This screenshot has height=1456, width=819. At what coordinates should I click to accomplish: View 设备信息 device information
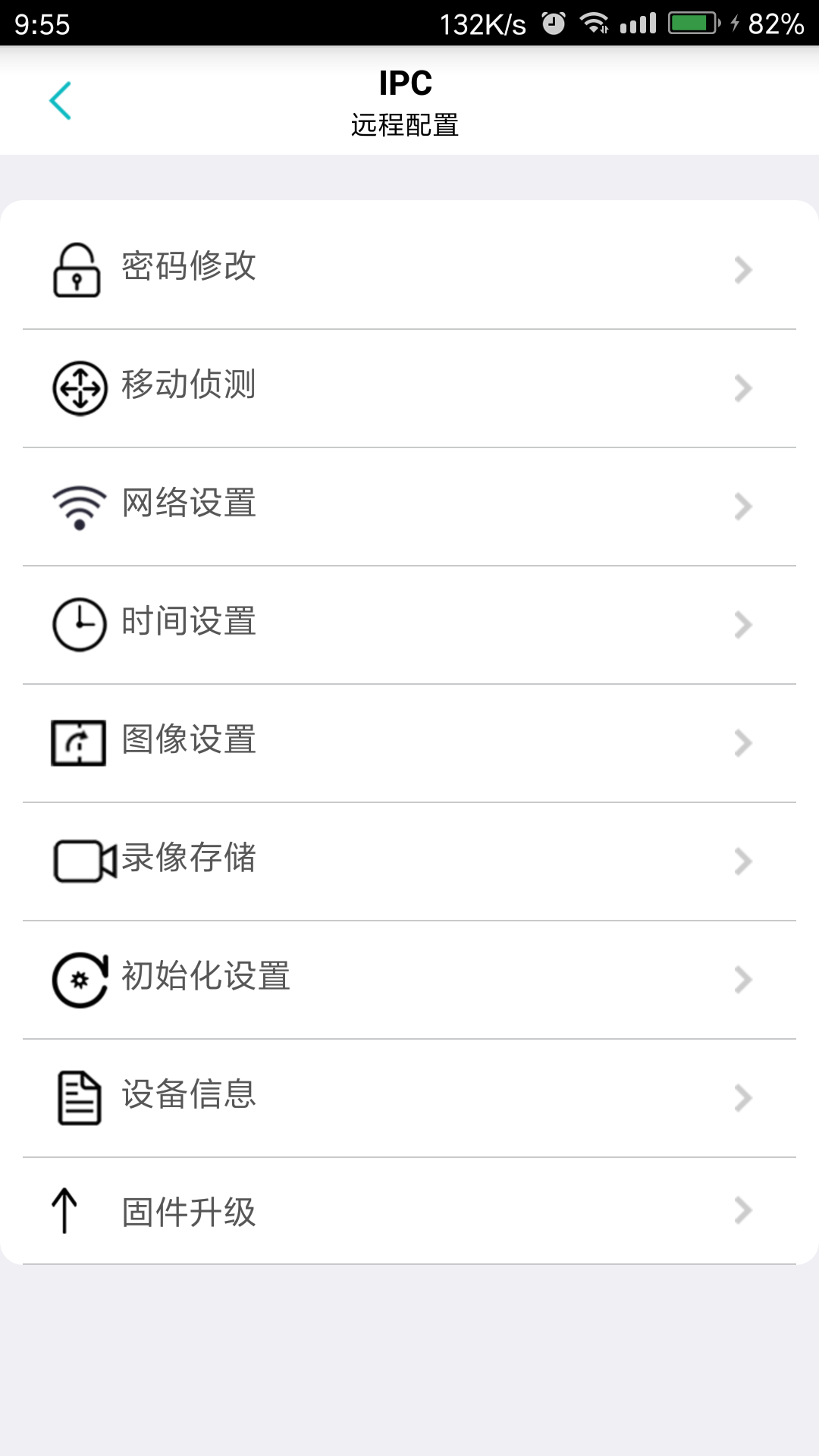click(409, 1098)
